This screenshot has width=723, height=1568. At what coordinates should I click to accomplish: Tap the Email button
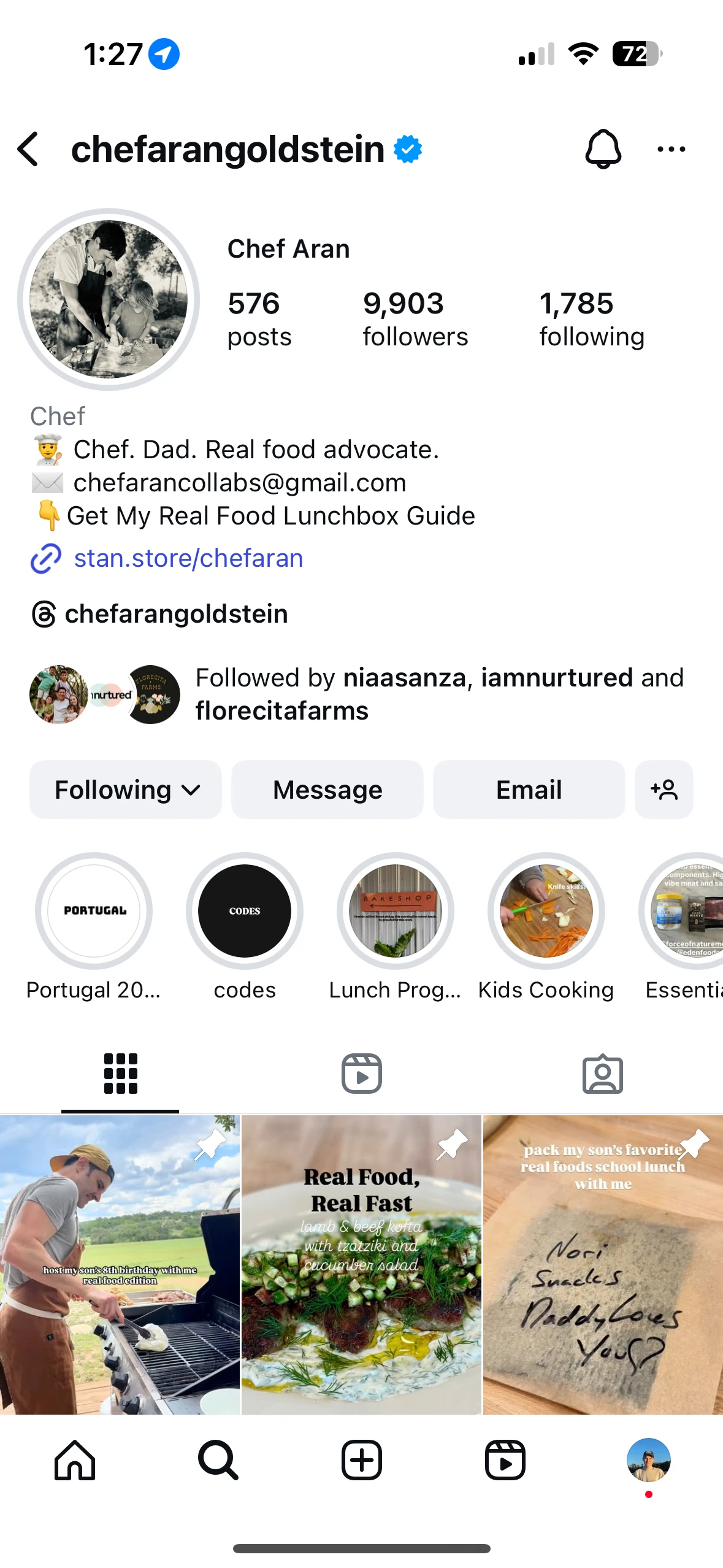coord(529,790)
